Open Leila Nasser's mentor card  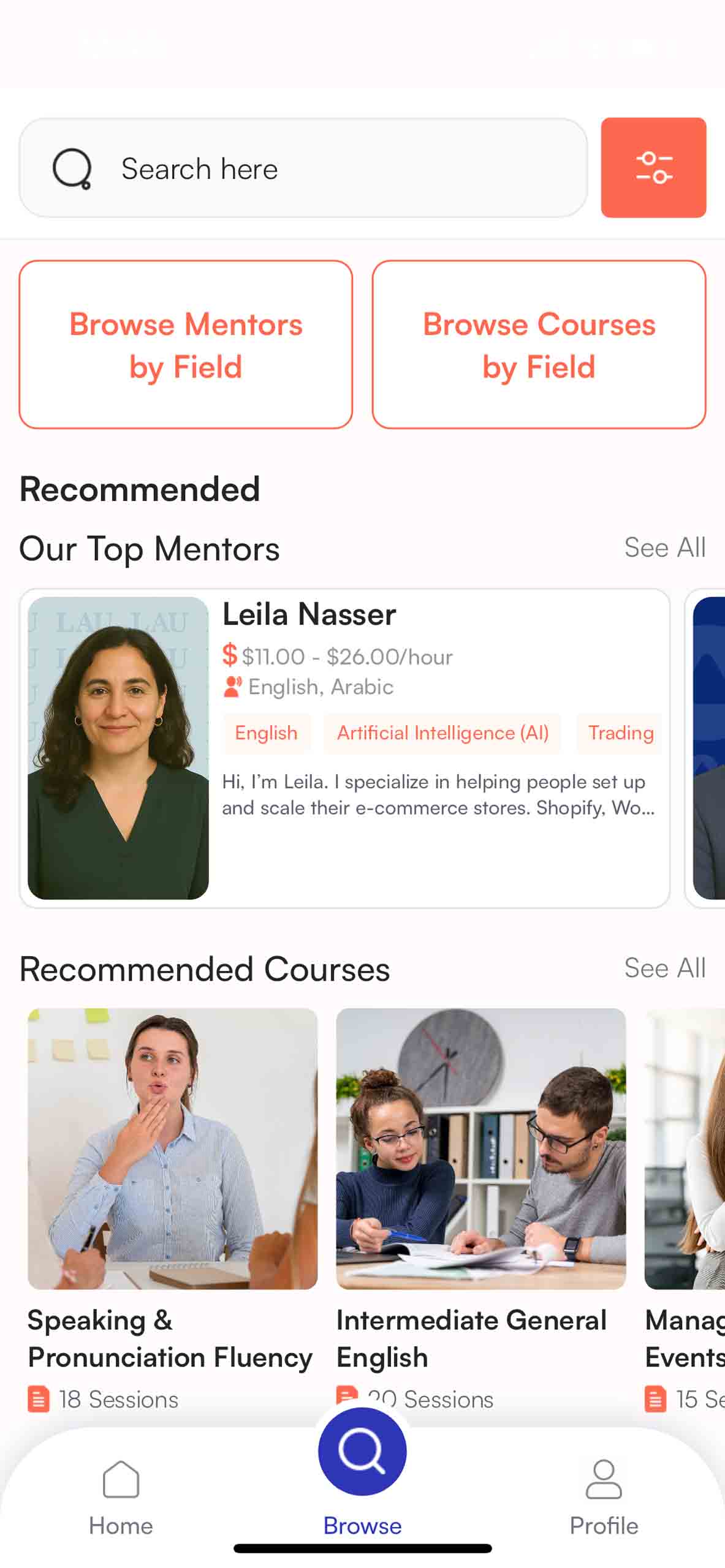(x=344, y=748)
